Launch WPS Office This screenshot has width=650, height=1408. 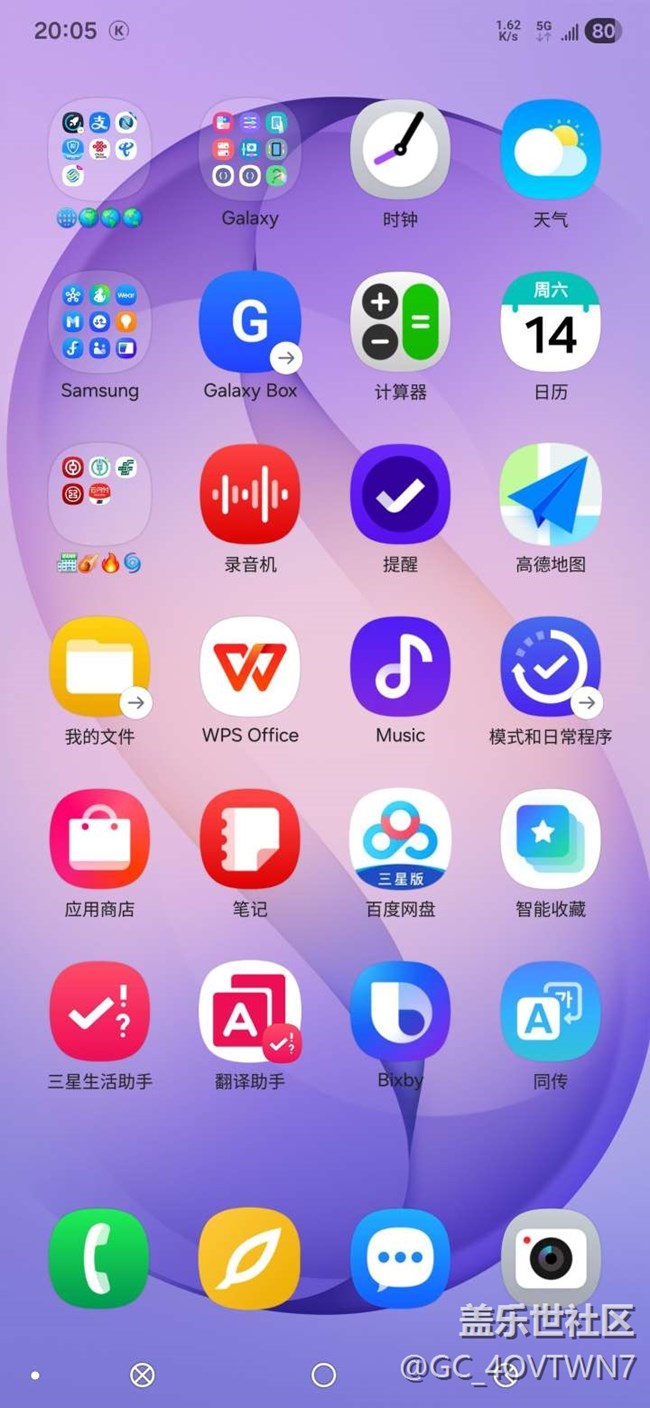coord(250,667)
